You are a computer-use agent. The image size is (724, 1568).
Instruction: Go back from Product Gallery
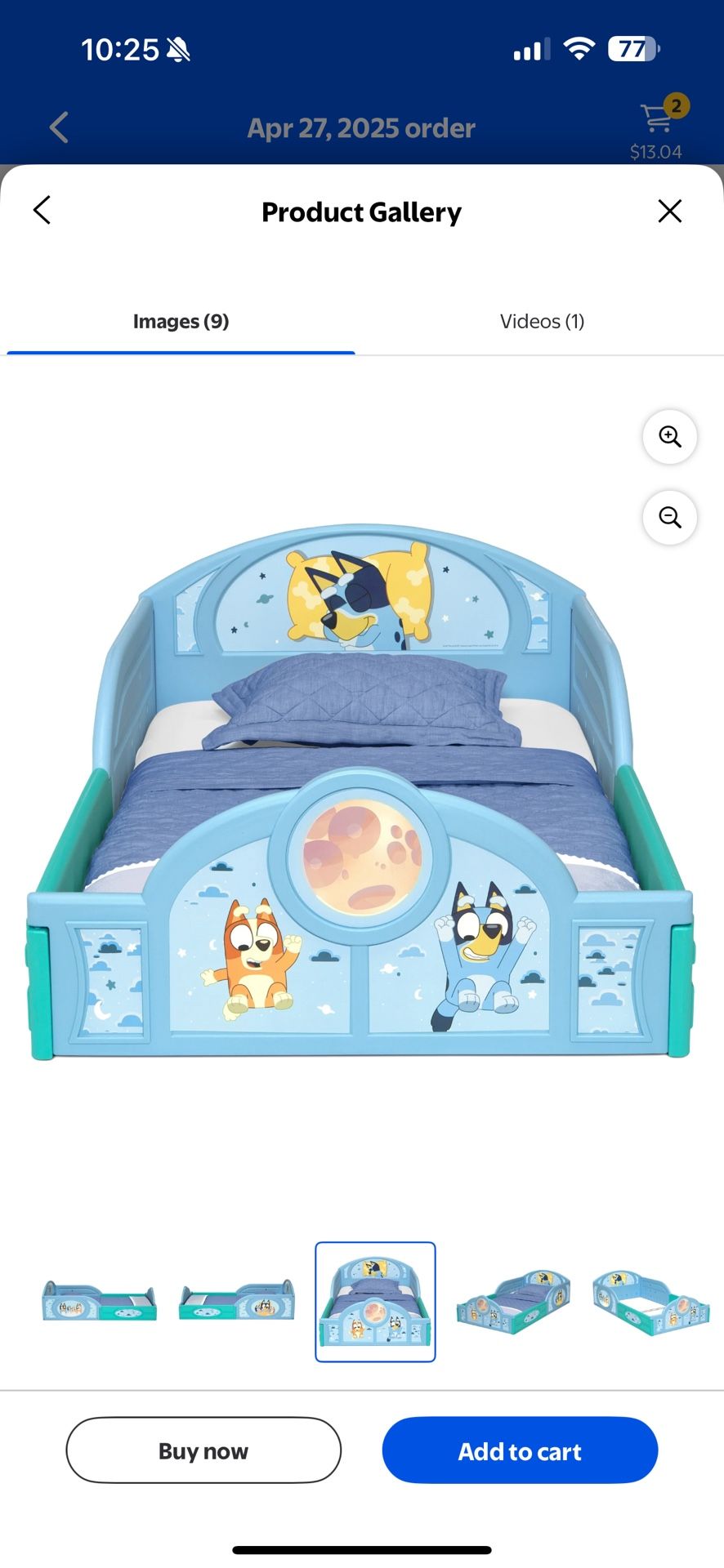click(x=42, y=211)
